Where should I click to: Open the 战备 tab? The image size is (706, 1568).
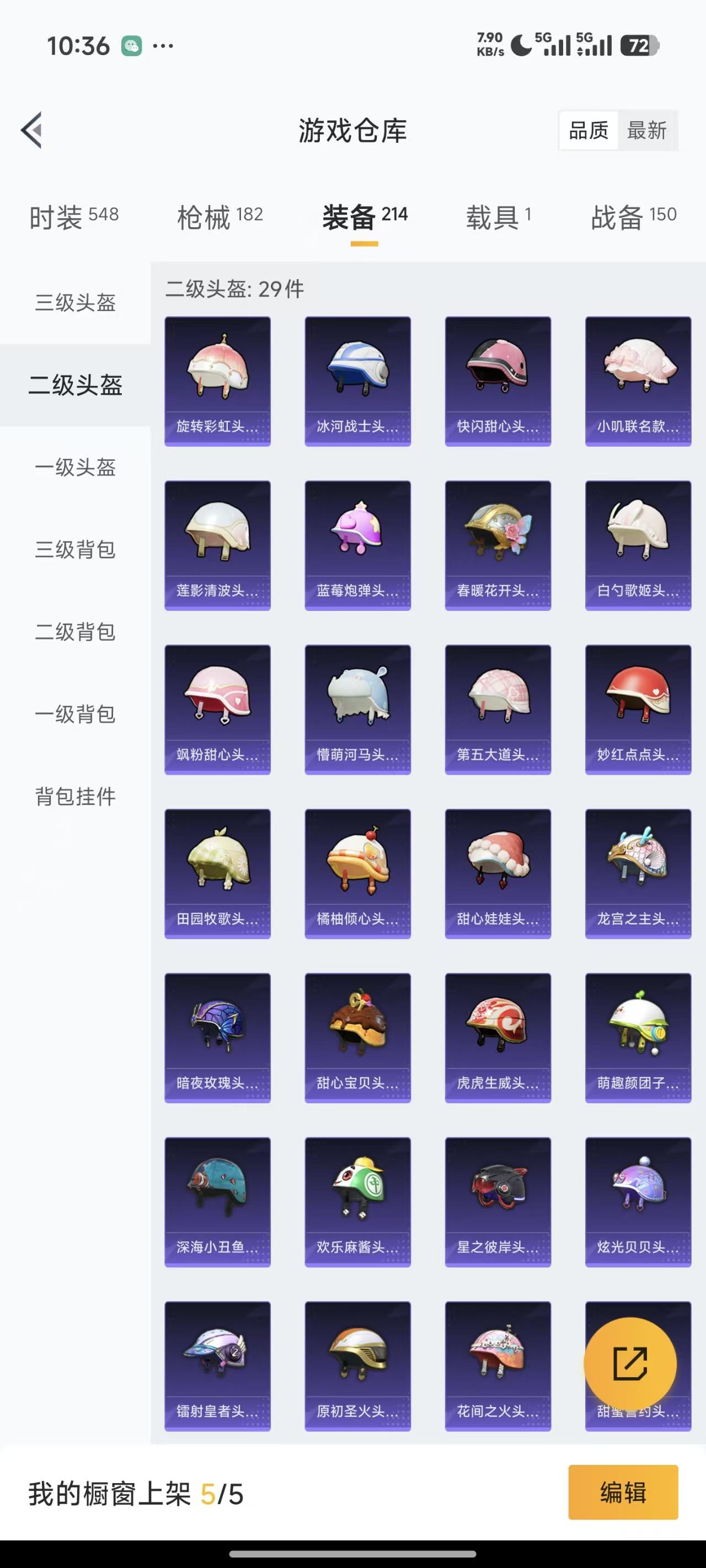634,217
